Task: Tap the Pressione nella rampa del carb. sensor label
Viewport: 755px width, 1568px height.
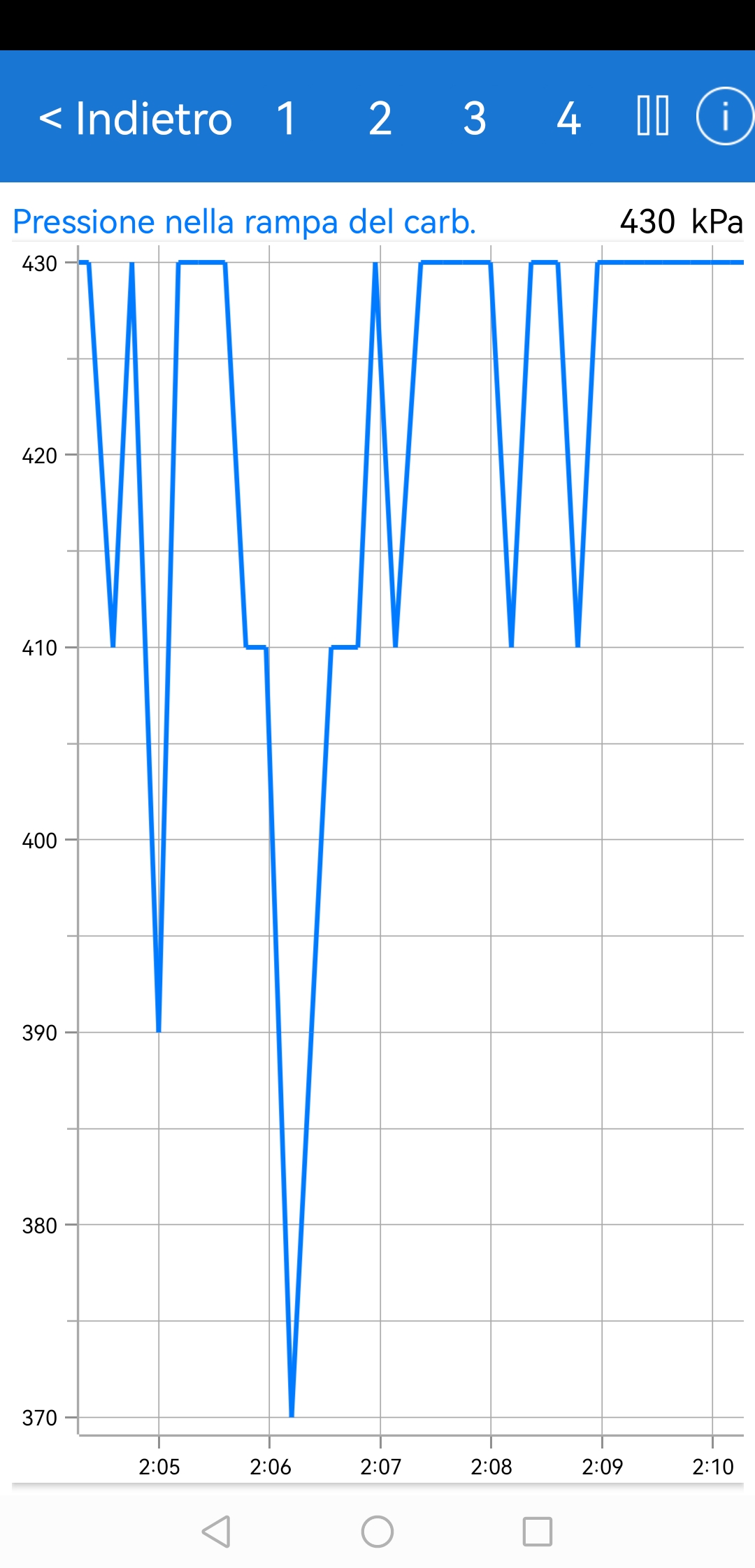Action: tap(245, 222)
